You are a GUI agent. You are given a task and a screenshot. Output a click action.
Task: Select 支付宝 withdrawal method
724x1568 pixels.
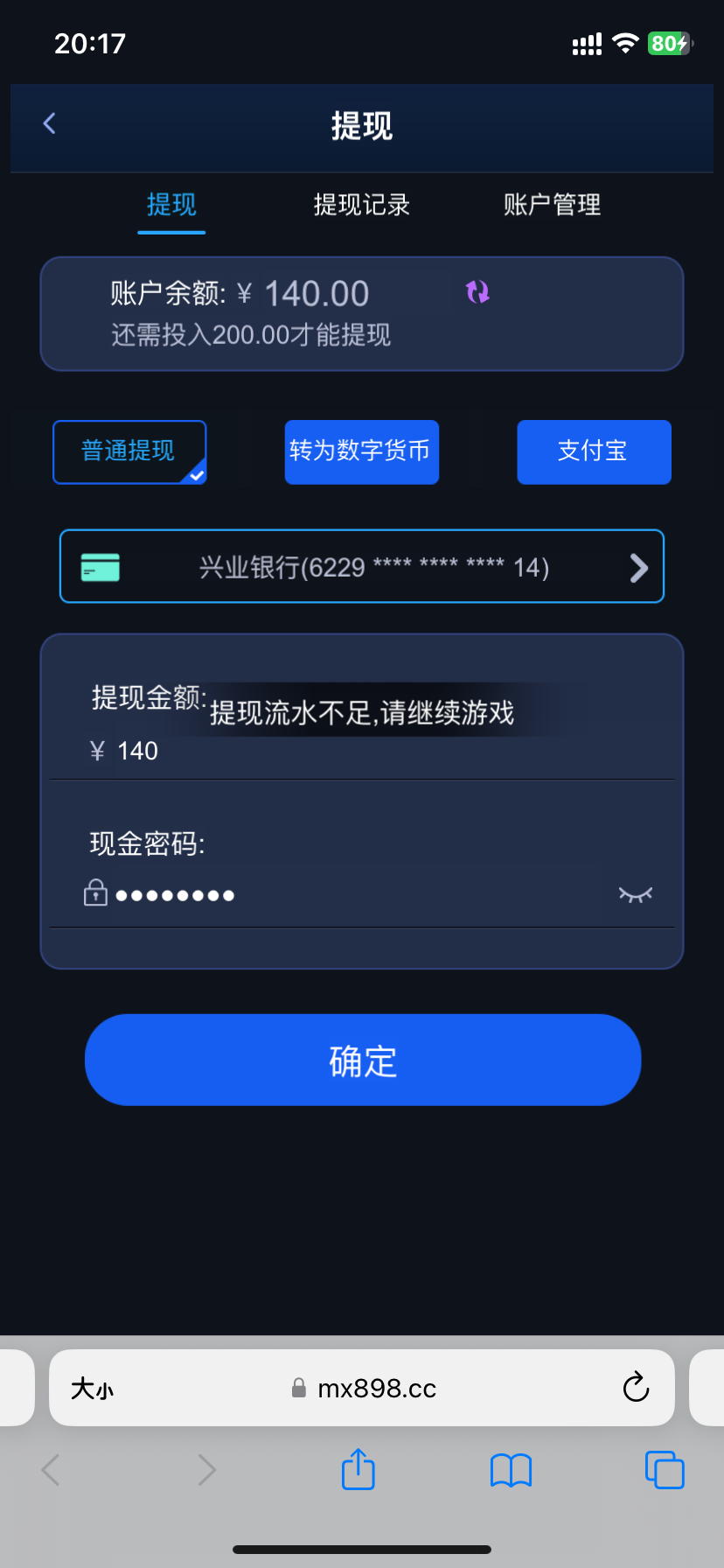[594, 451]
